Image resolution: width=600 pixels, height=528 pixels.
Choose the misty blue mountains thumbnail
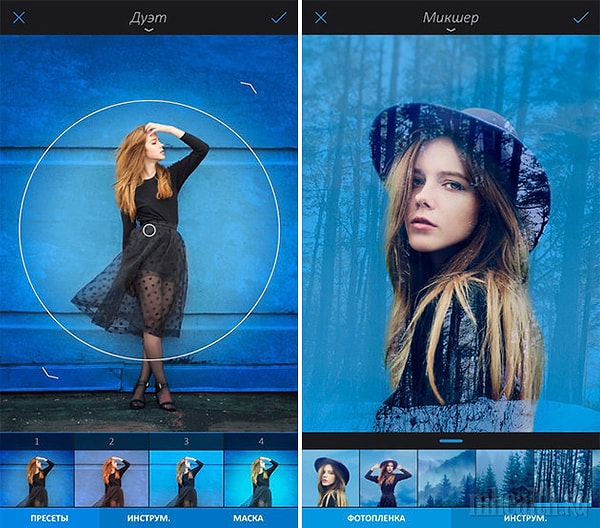446,478
